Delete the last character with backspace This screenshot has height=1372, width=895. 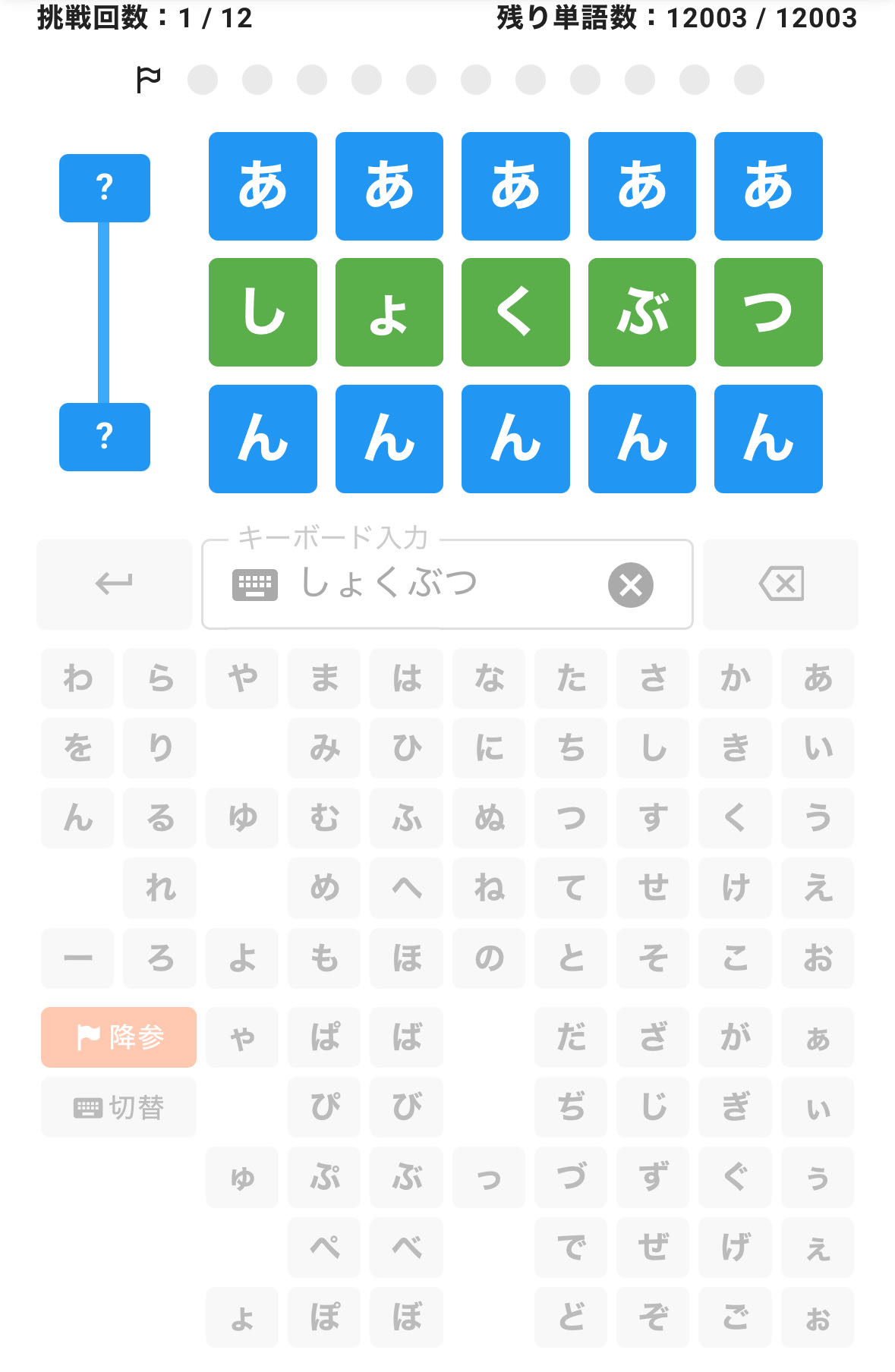[x=780, y=584]
